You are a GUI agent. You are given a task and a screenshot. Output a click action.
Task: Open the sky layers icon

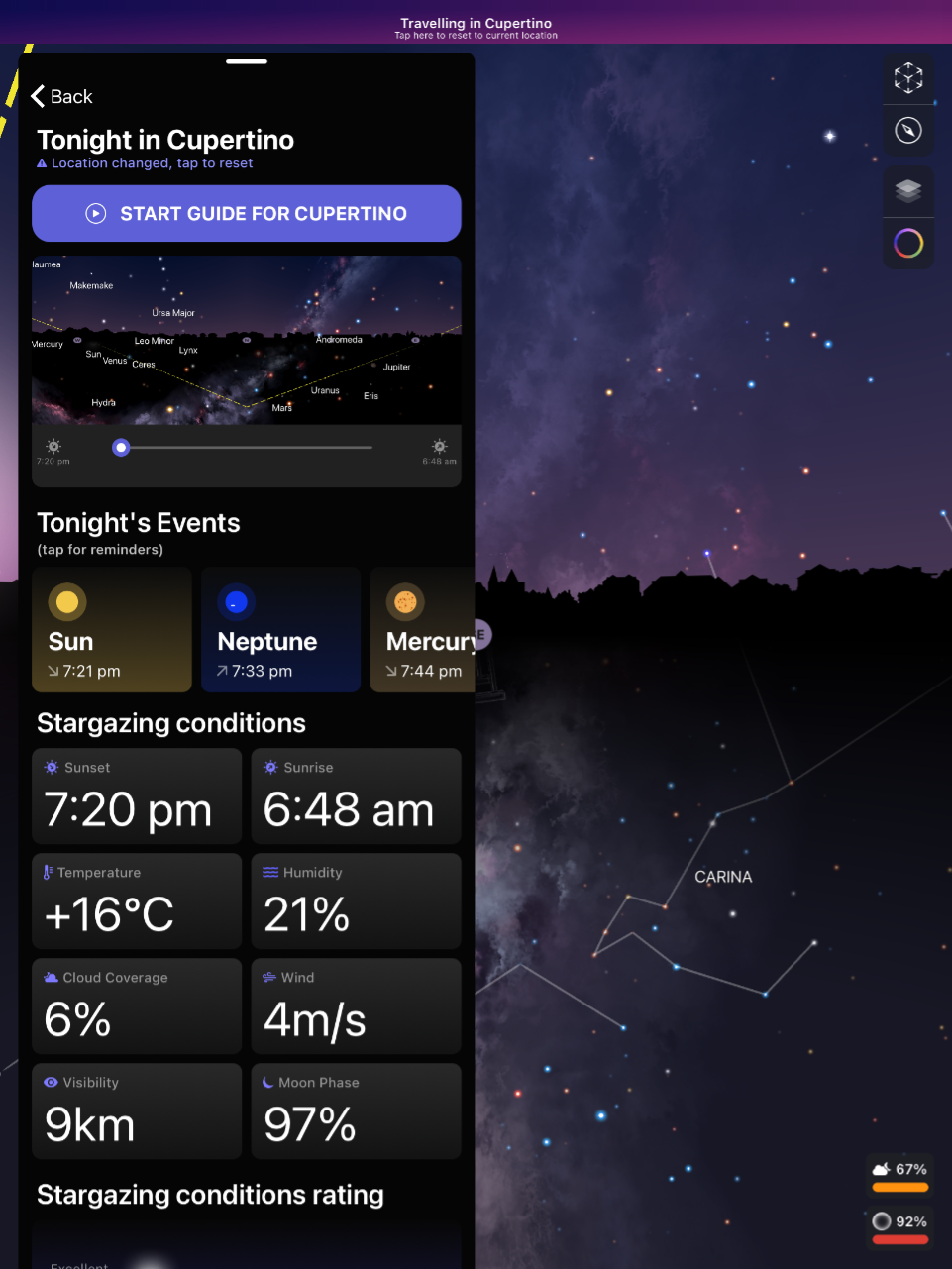pos(907,190)
